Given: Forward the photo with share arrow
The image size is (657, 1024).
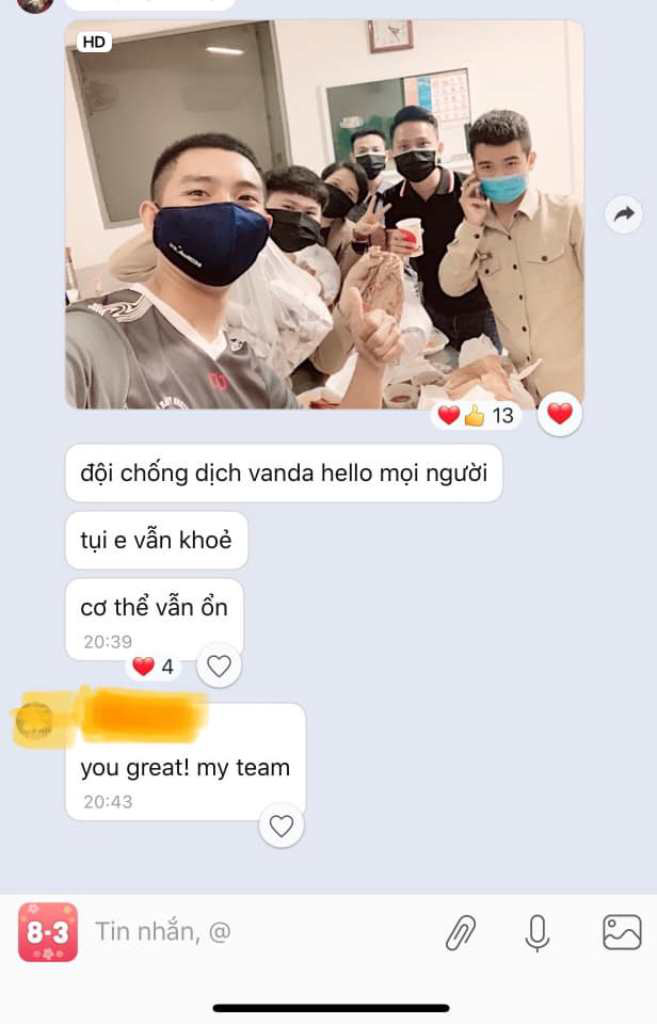Looking at the screenshot, I should click(x=624, y=214).
